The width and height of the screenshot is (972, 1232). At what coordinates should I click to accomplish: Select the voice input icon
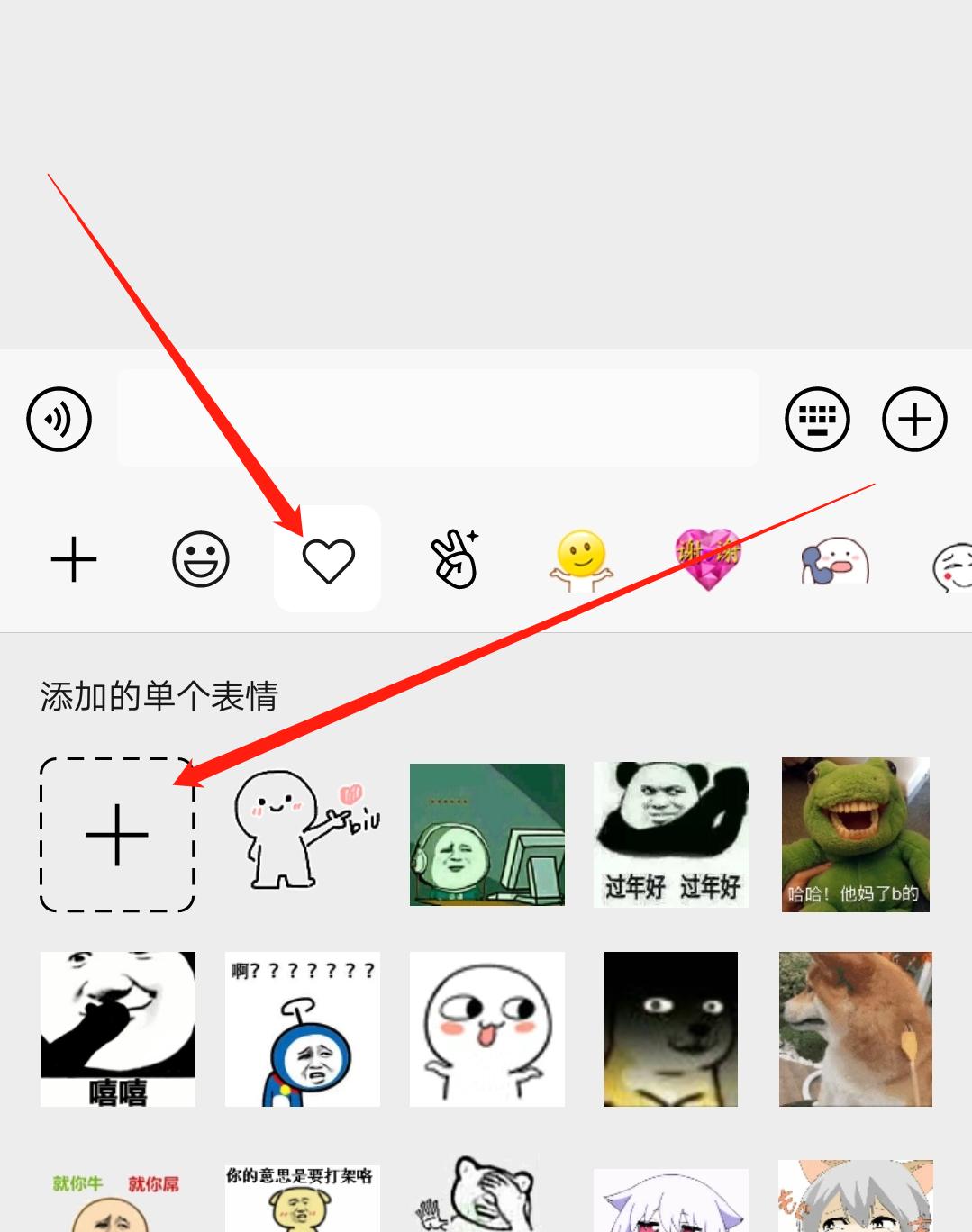(x=59, y=419)
